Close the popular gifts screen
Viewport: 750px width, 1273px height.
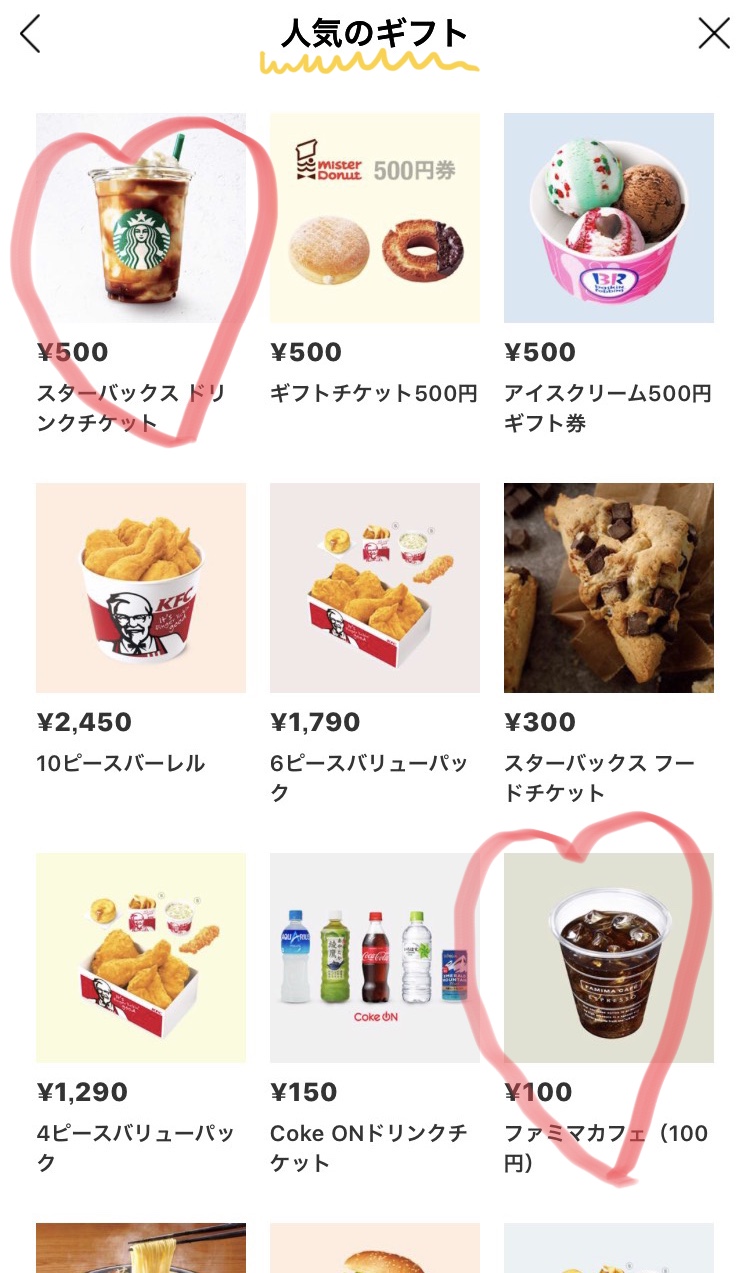tap(713, 34)
